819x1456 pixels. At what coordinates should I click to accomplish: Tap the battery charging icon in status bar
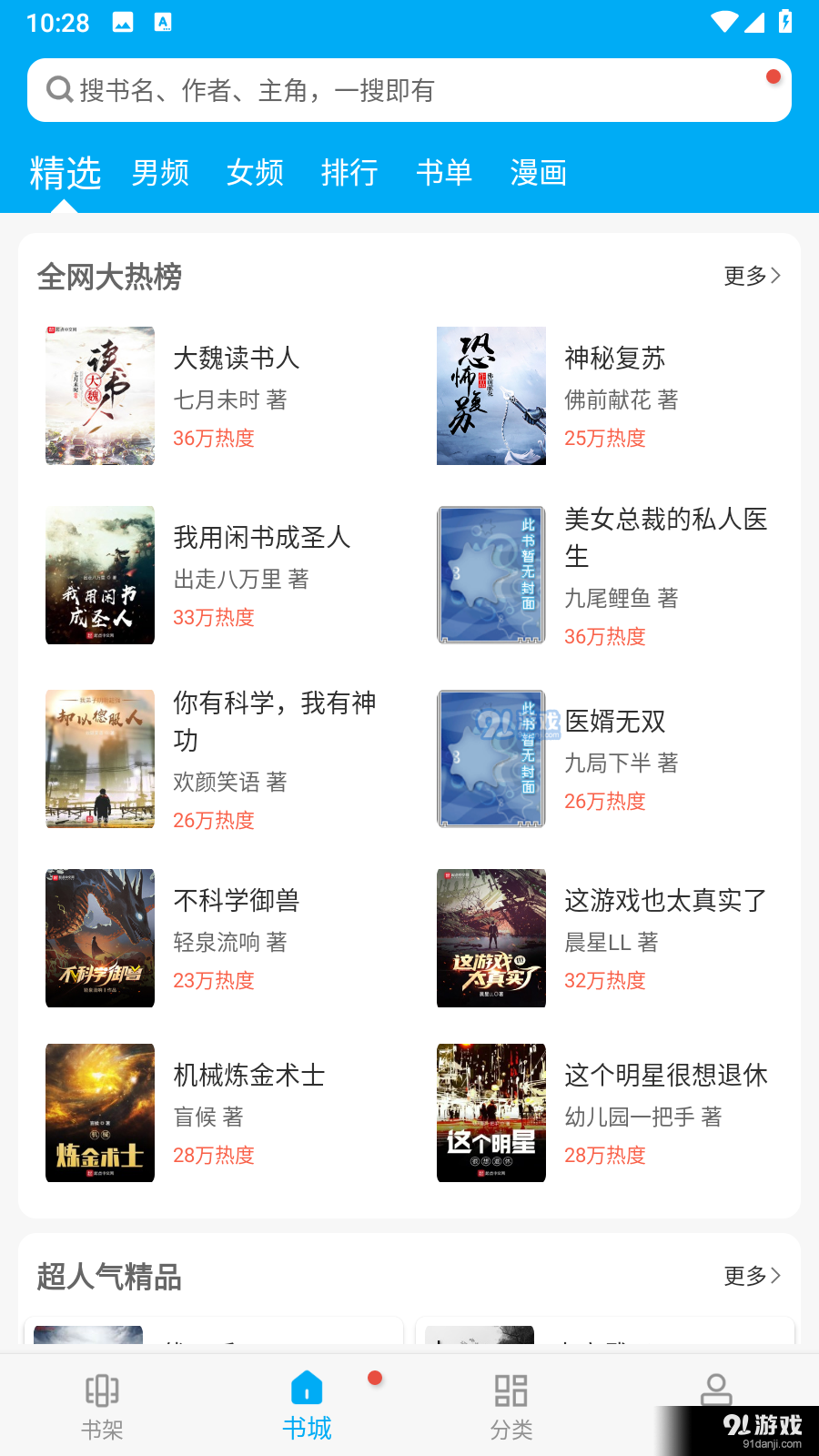click(x=787, y=22)
